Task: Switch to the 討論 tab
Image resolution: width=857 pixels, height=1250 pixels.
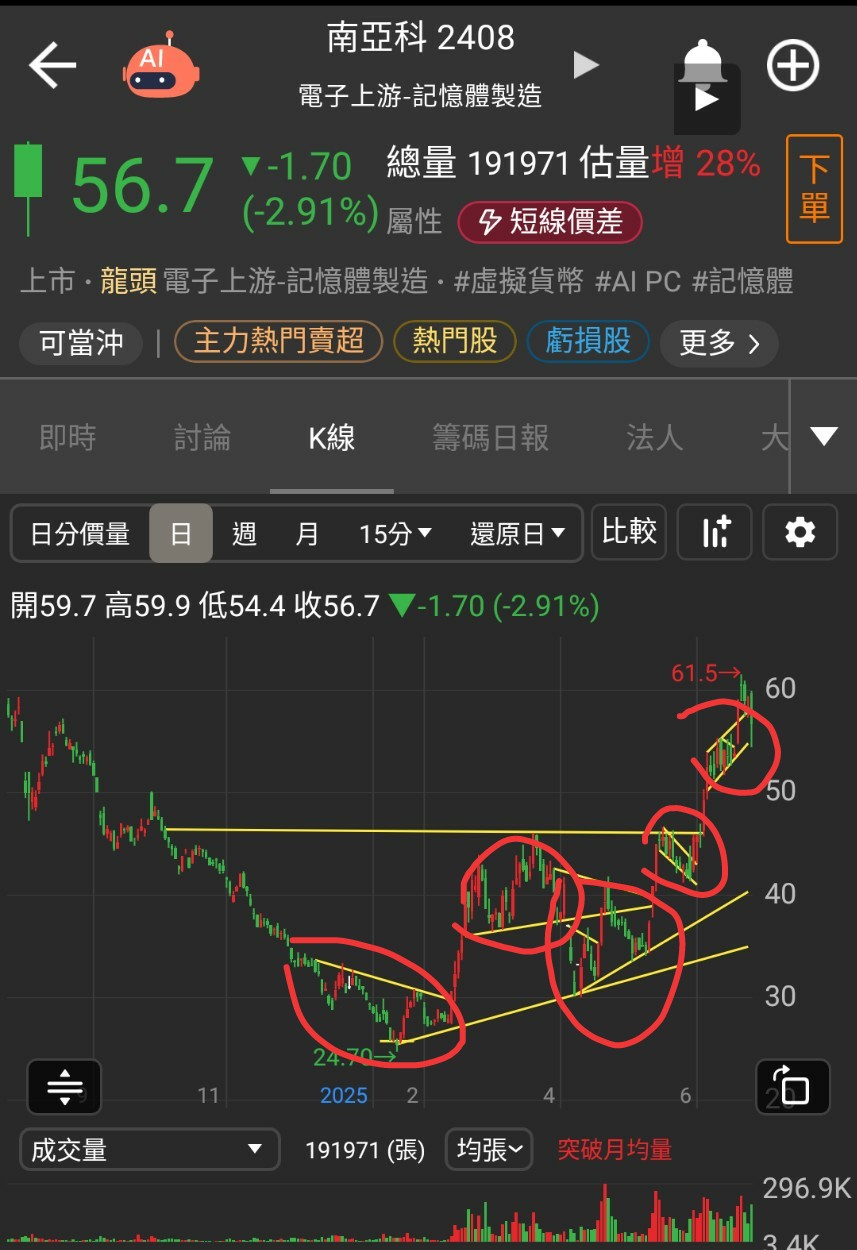Action: pos(202,437)
